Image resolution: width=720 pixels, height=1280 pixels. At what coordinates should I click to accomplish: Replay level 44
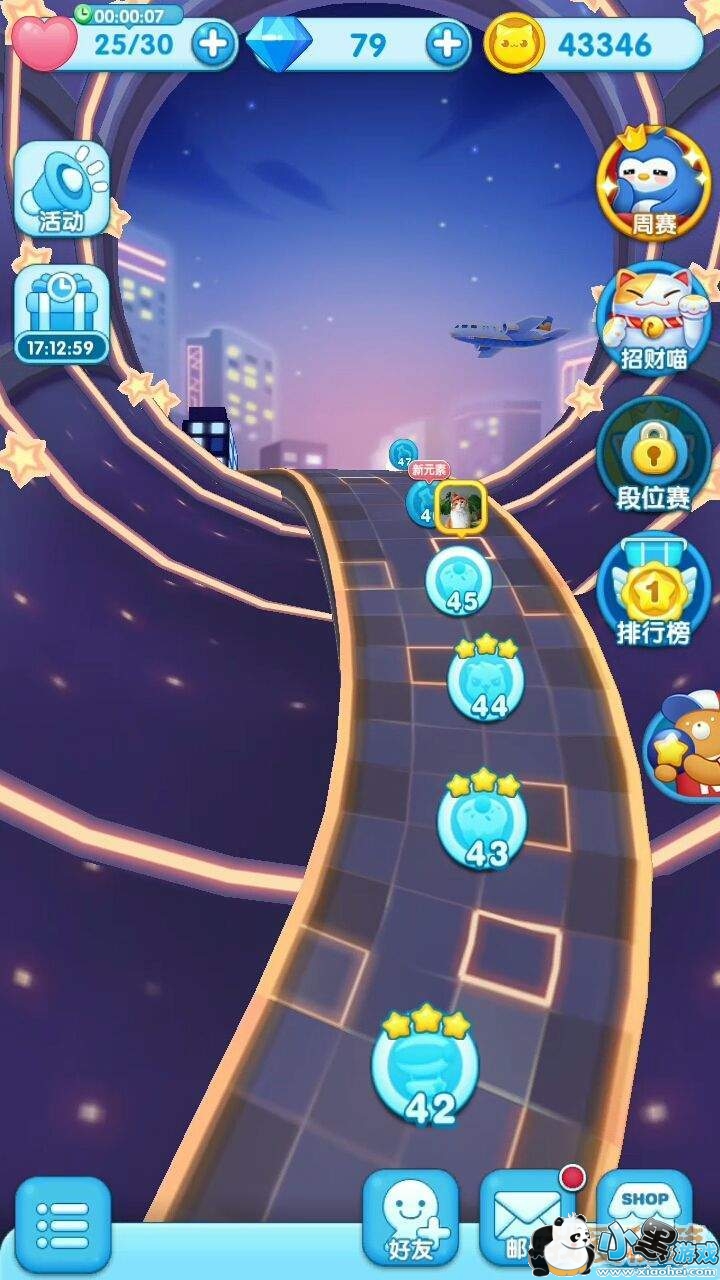(485, 677)
